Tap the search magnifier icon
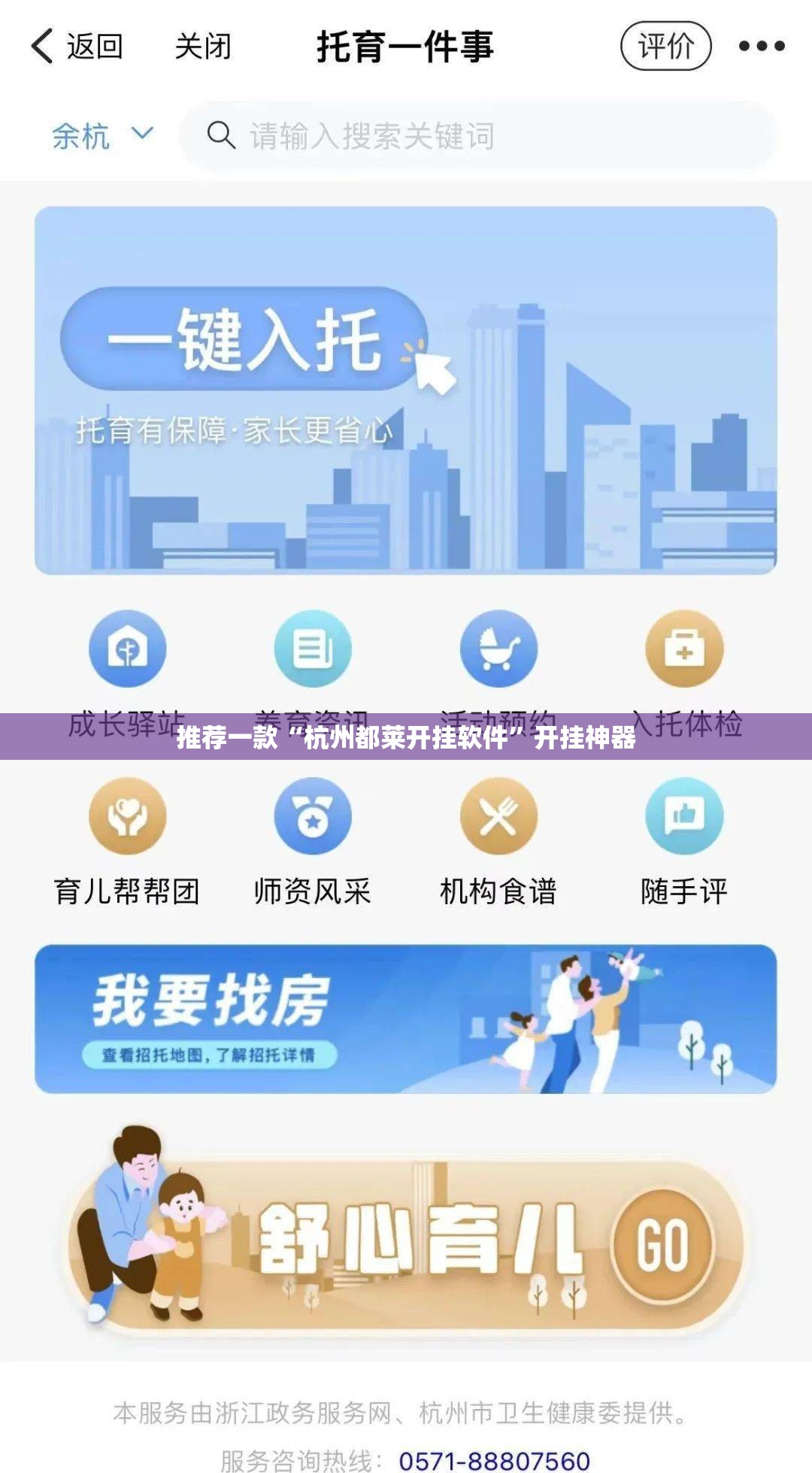Viewport: 812px width, 1473px height. click(219, 135)
